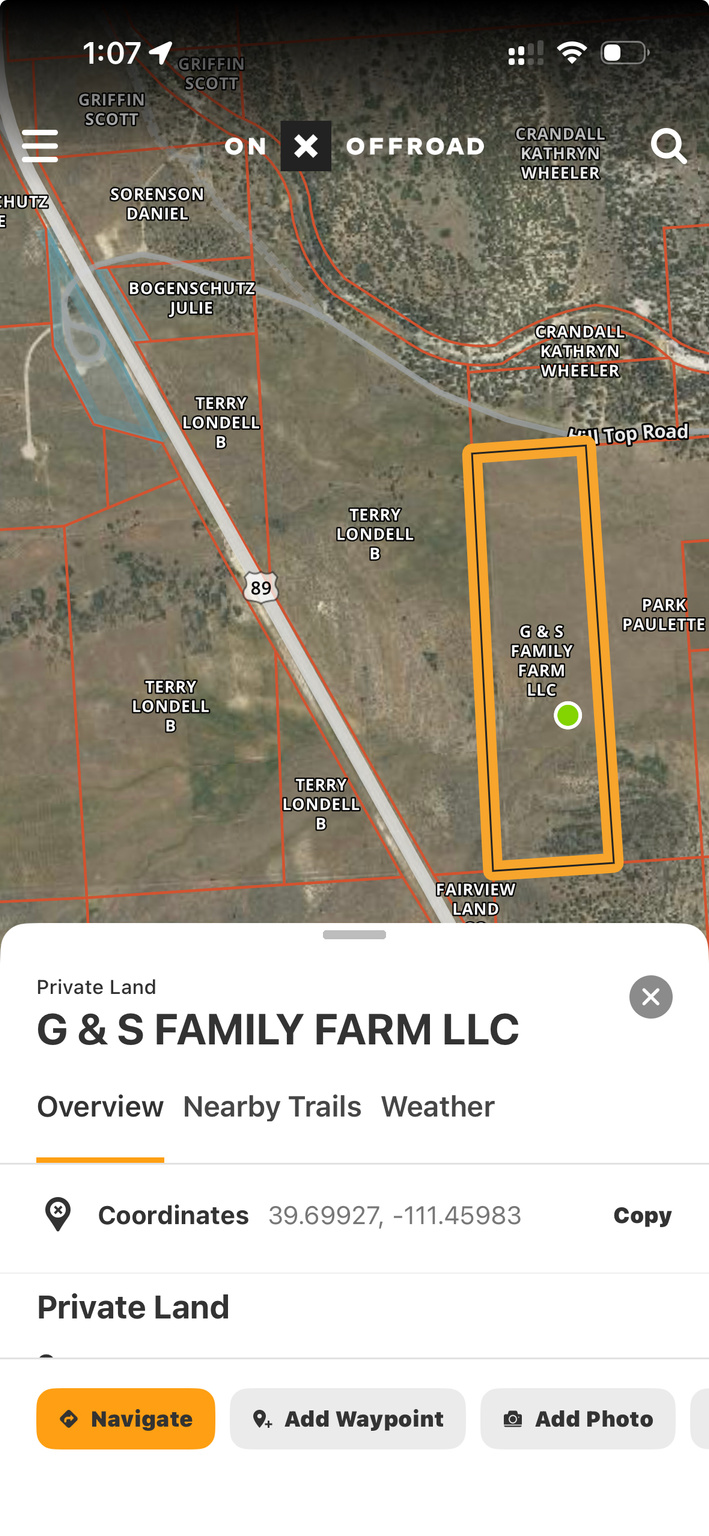709x1536 pixels.
Task: Add a waypoint here
Action: [348, 1419]
